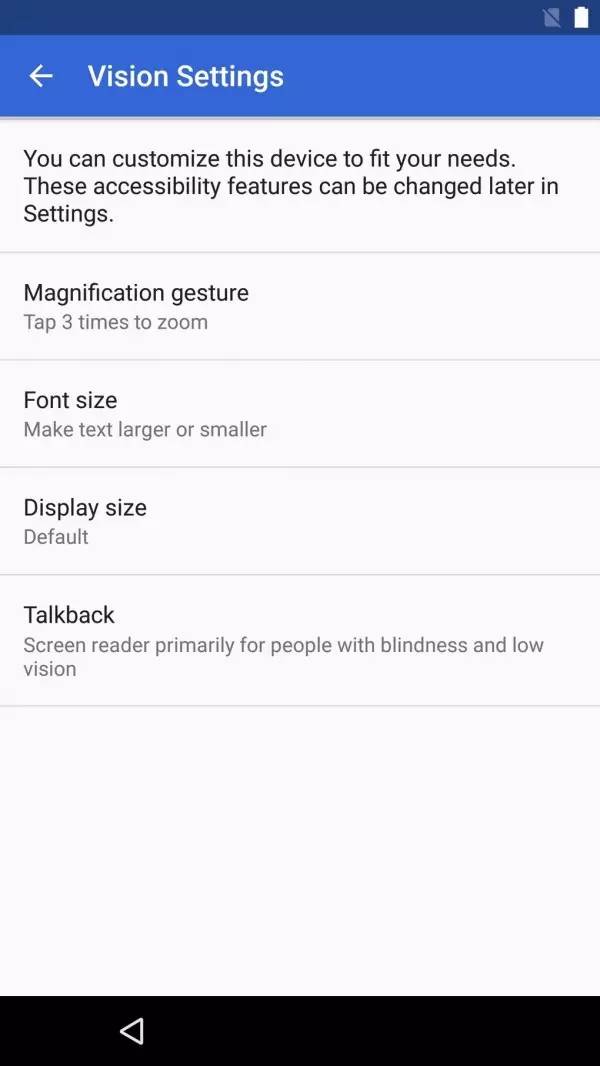Open Talkback screen reader settings

(300, 640)
